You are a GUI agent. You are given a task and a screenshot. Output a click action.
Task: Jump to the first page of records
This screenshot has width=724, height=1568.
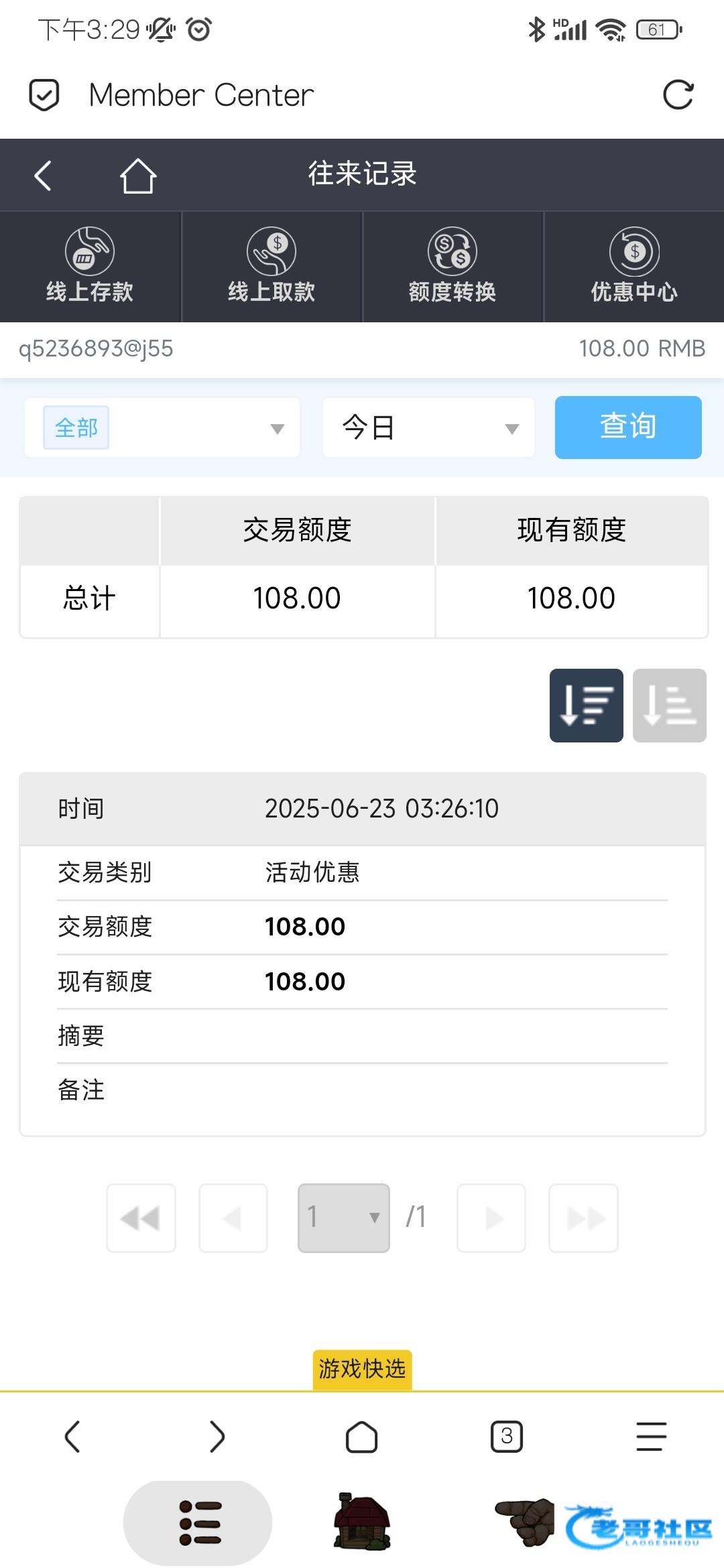tap(141, 1218)
